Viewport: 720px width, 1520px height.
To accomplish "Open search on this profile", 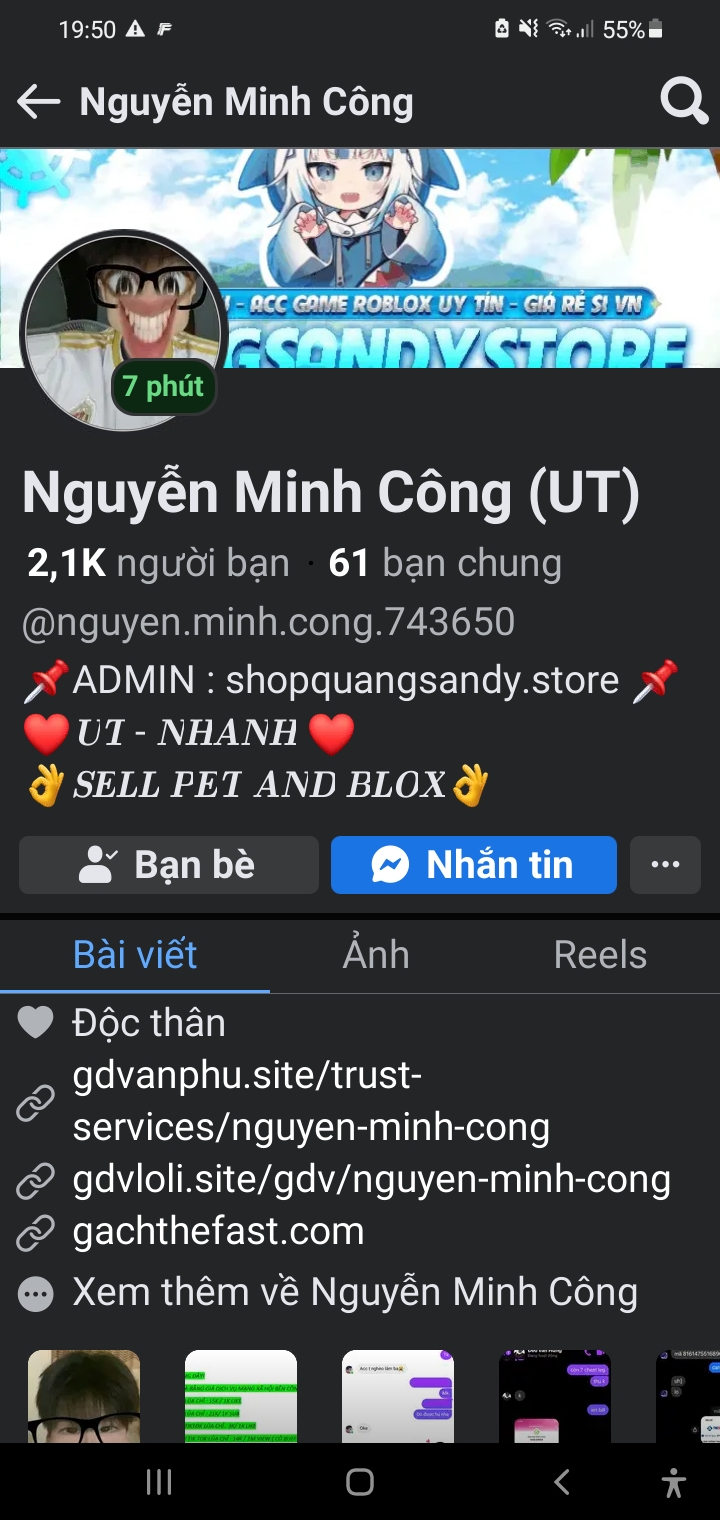I will click(x=684, y=102).
